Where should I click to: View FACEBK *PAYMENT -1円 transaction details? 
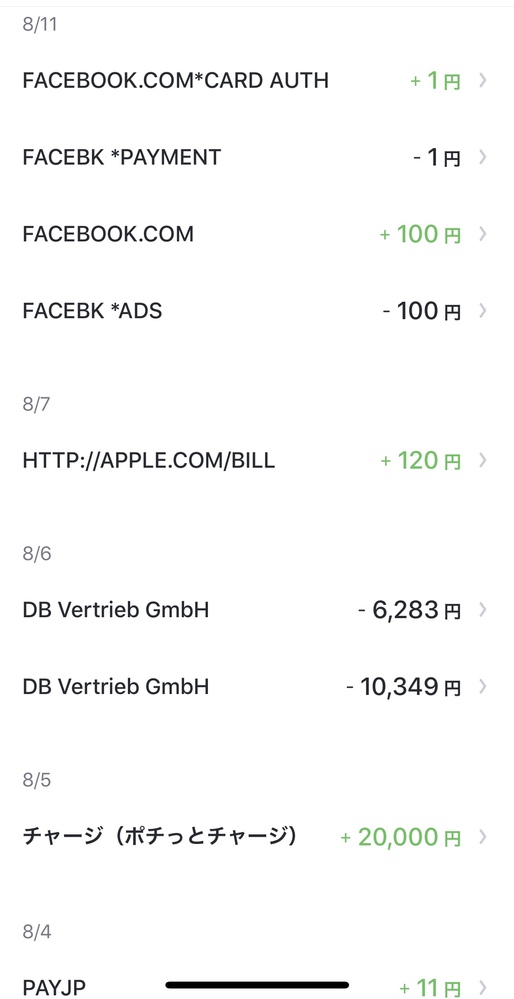257,157
